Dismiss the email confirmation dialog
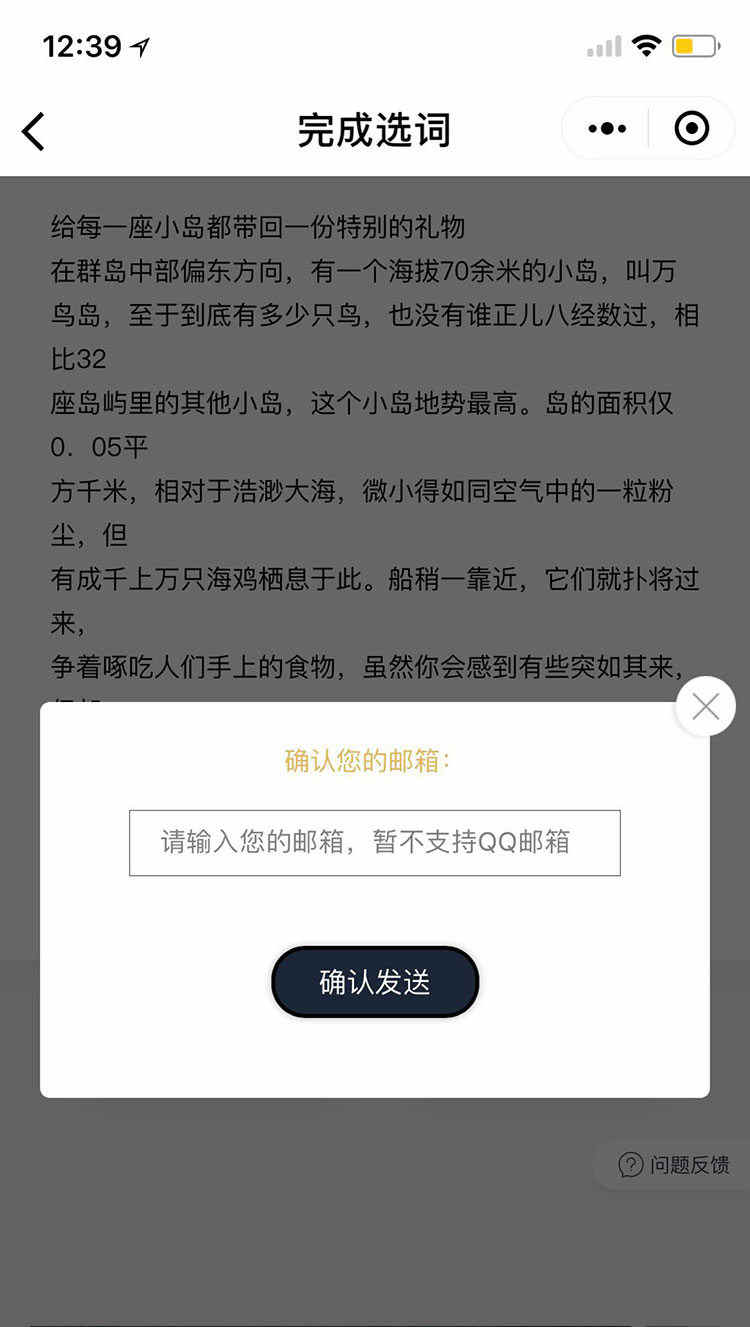The height and width of the screenshot is (1327, 750). pyautogui.click(x=705, y=707)
